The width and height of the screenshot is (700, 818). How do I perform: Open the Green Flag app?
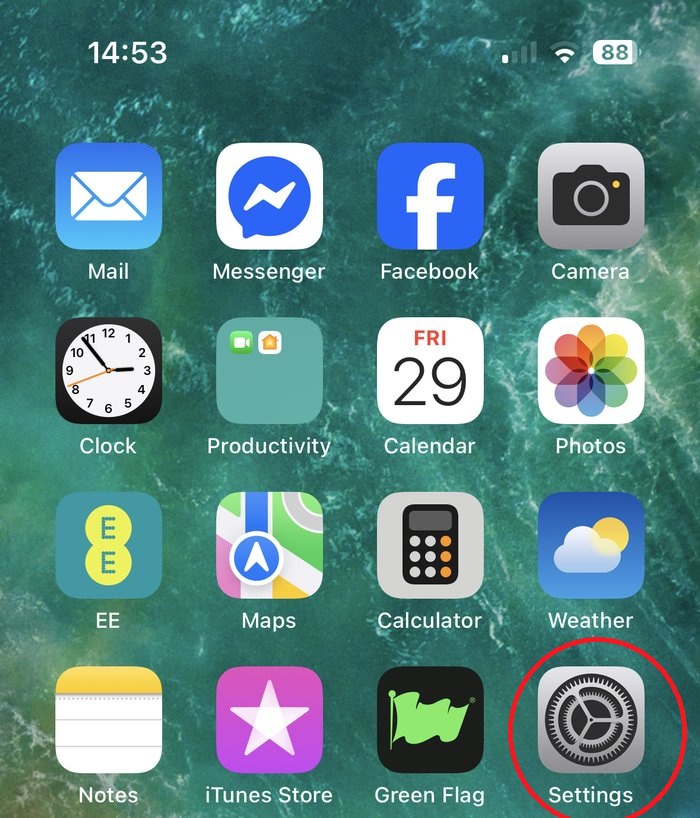(x=430, y=720)
